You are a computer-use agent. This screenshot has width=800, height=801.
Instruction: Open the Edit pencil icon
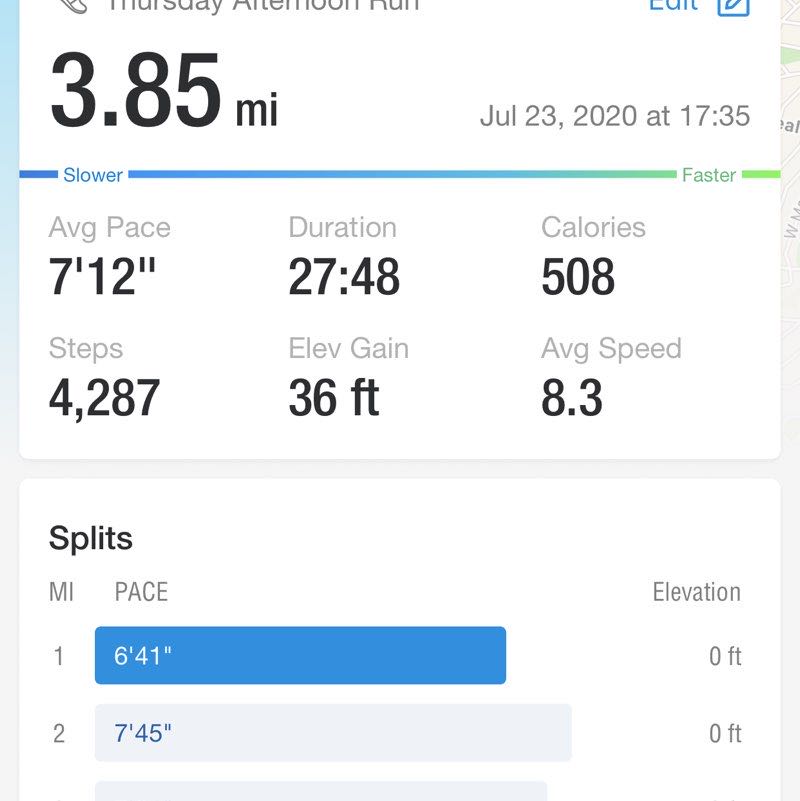click(735, 8)
